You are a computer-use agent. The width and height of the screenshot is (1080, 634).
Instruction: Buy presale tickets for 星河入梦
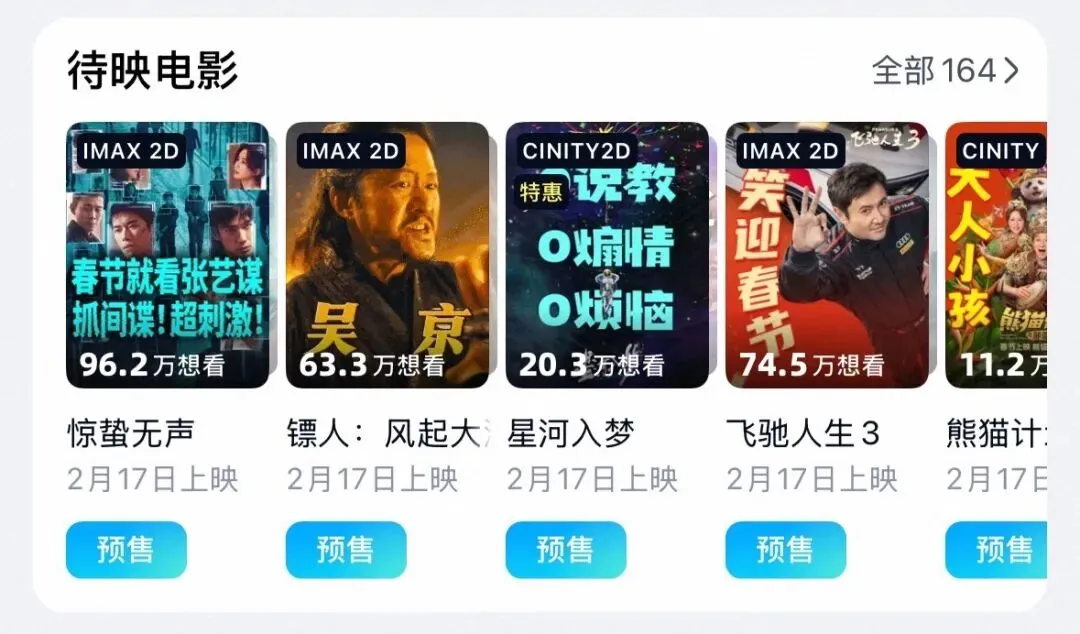point(566,550)
